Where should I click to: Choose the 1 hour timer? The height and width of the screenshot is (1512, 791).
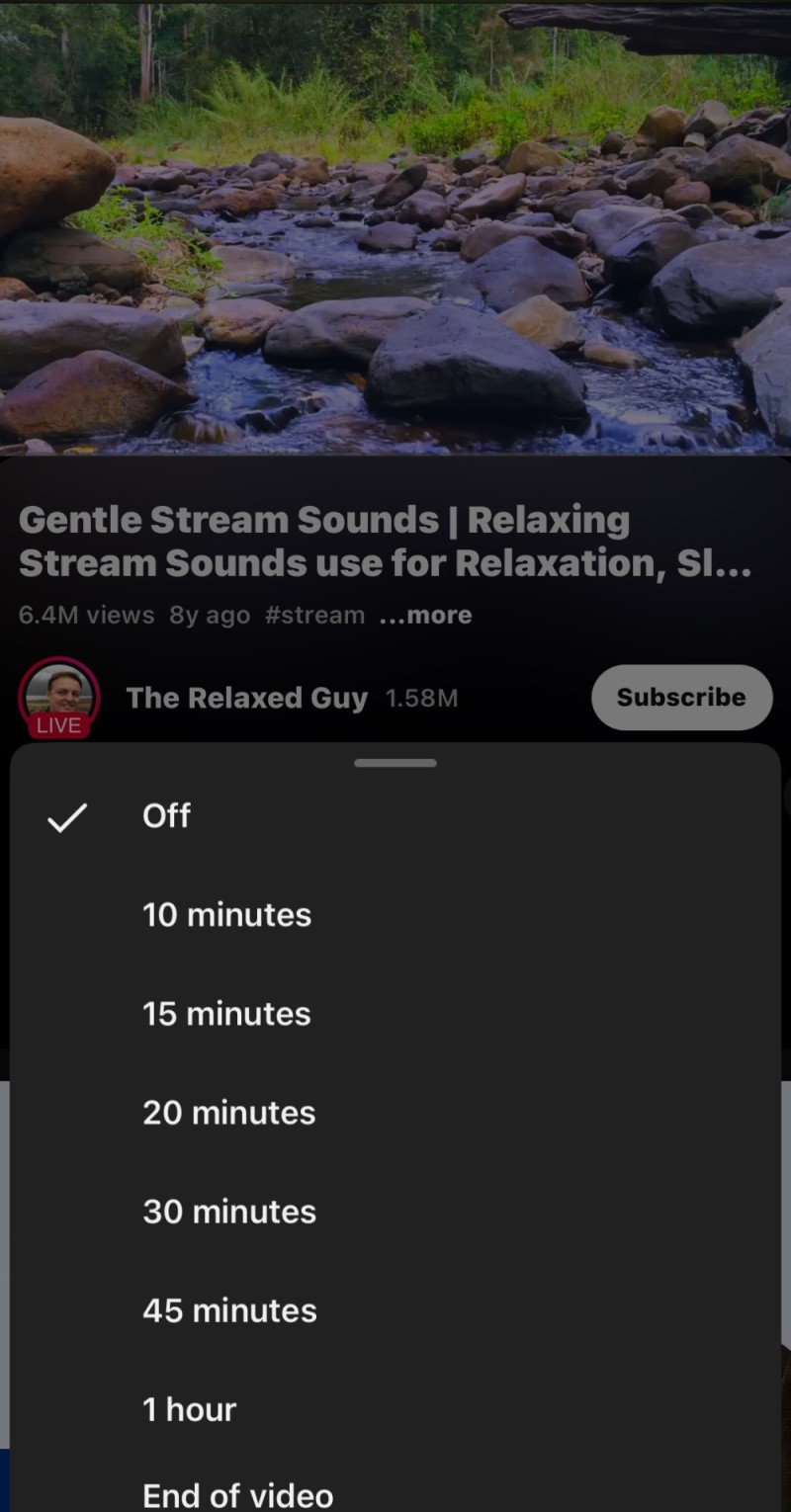[x=189, y=1409]
